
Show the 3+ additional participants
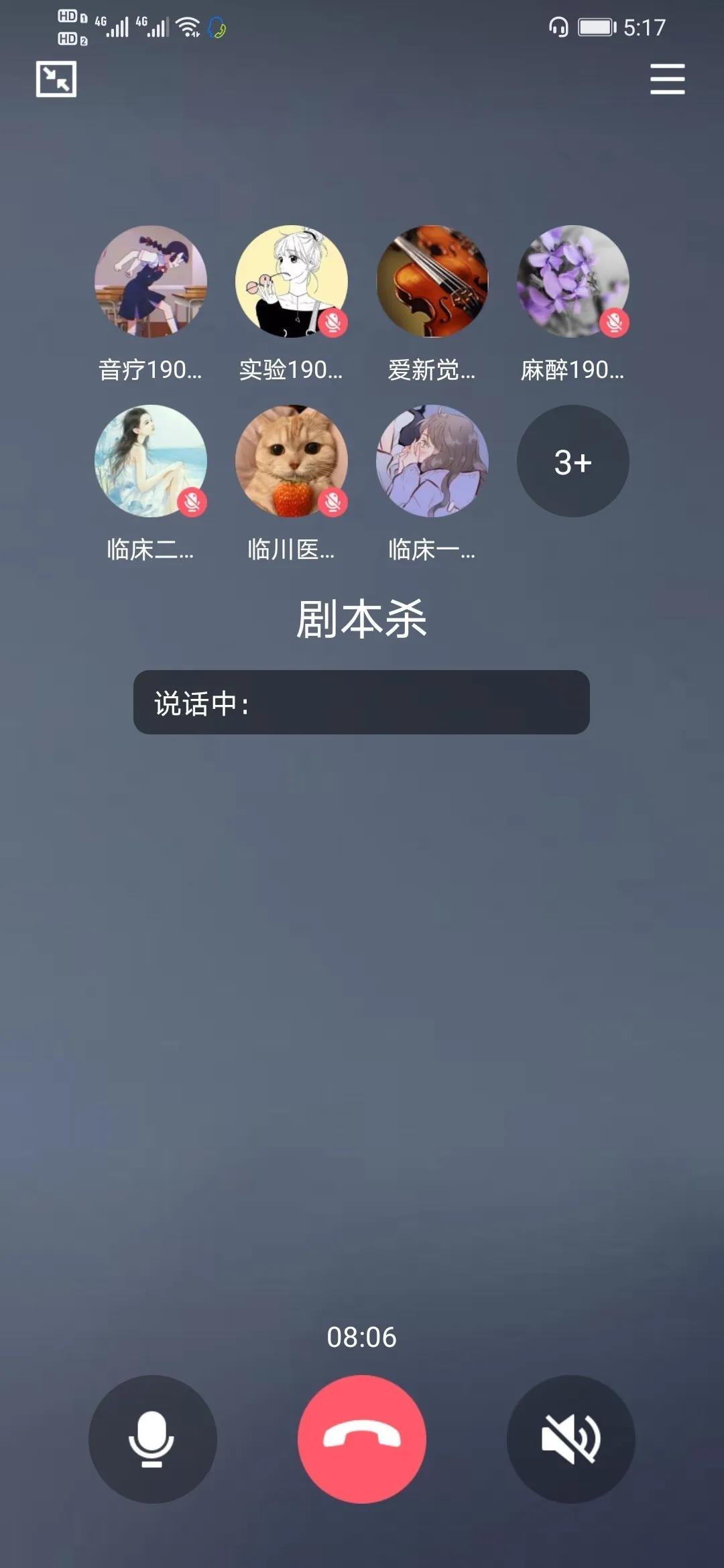coord(573,461)
